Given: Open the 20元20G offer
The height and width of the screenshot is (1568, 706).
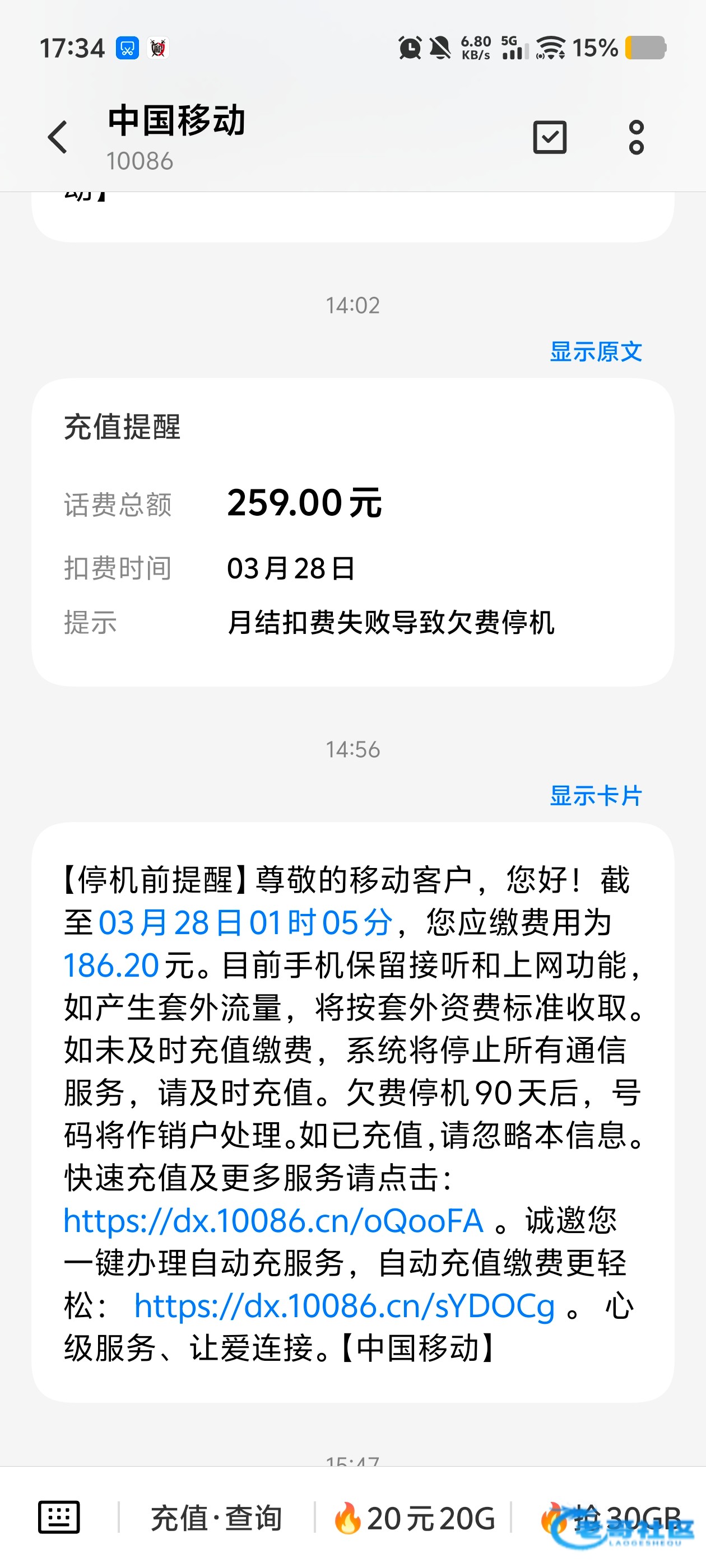Looking at the screenshot, I should point(414,1518).
